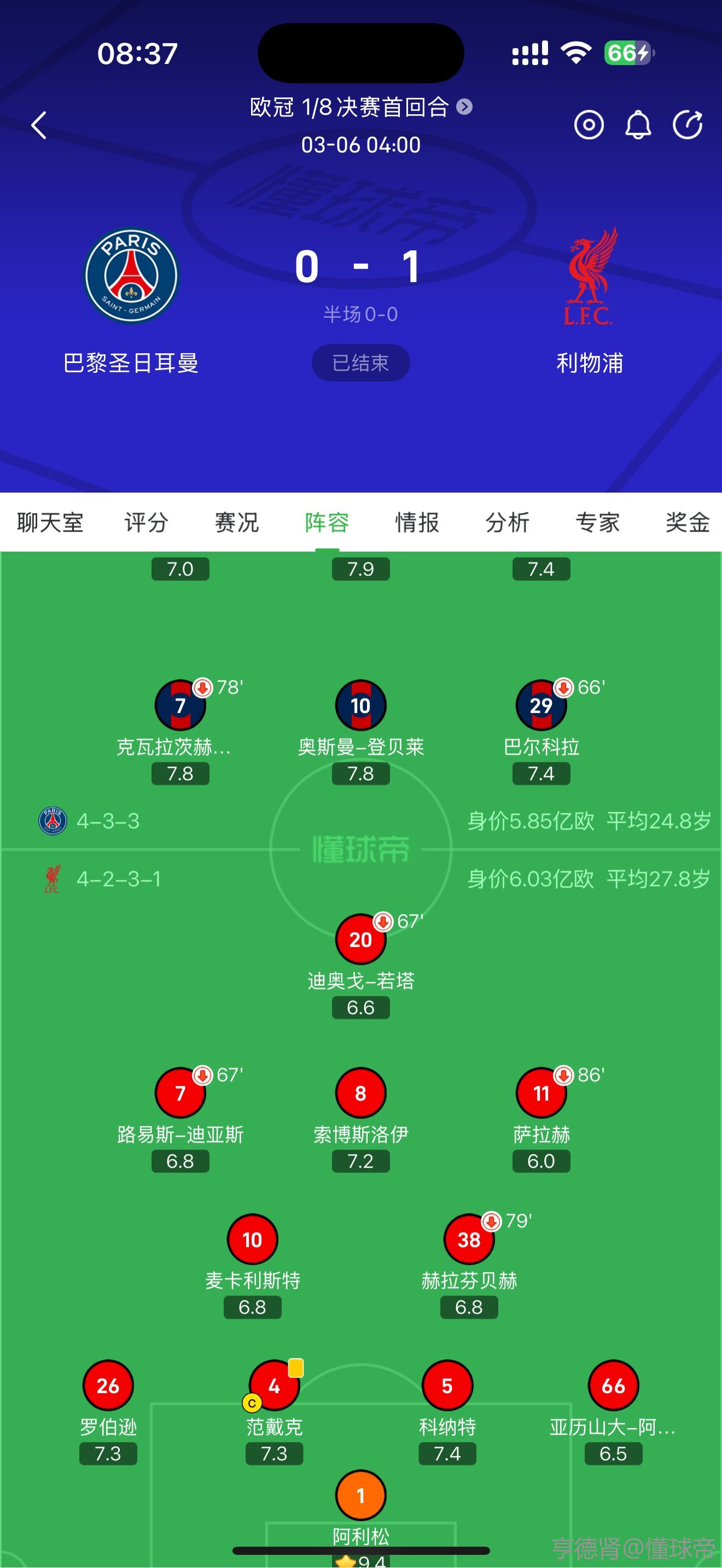The width and height of the screenshot is (722, 1568).
Task: Switch to the 评分 tab
Action: pyautogui.click(x=146, y=522)
